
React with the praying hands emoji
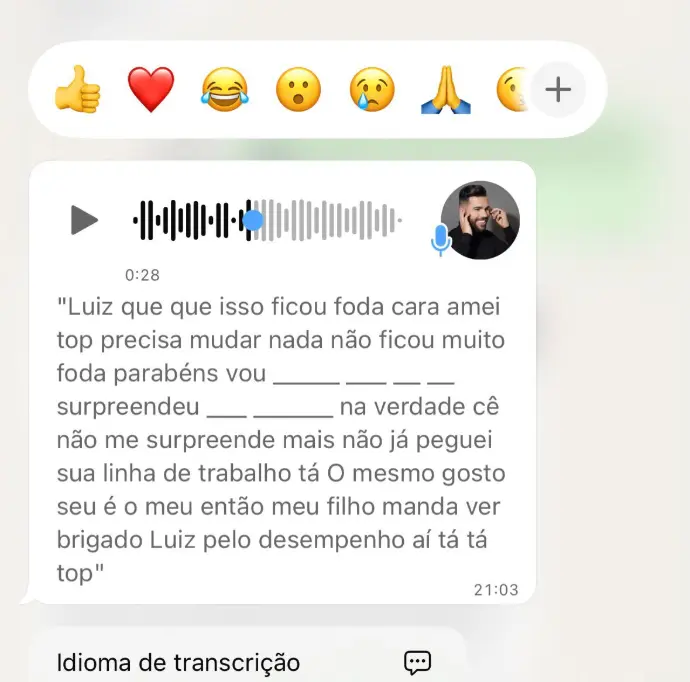pyautogui.click(x=445, y=91)
